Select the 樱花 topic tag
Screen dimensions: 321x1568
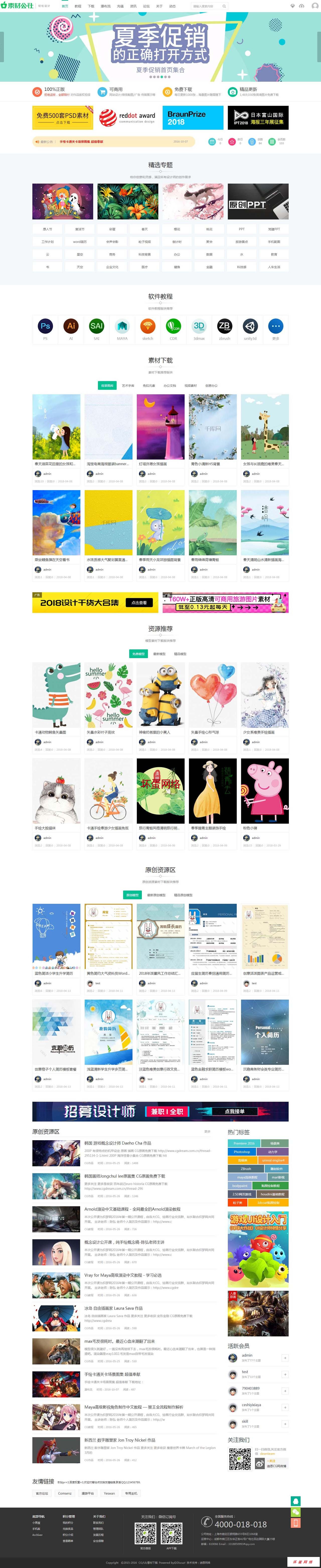(177, 230)
